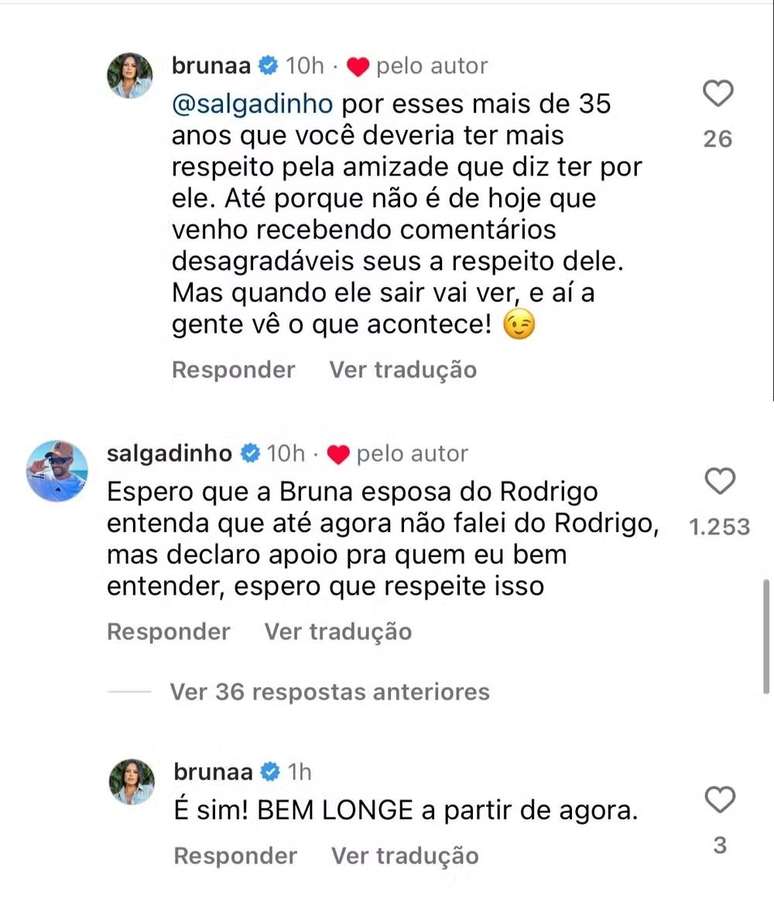Reply to brunaa's comment about 35 anos

(233, 370)
